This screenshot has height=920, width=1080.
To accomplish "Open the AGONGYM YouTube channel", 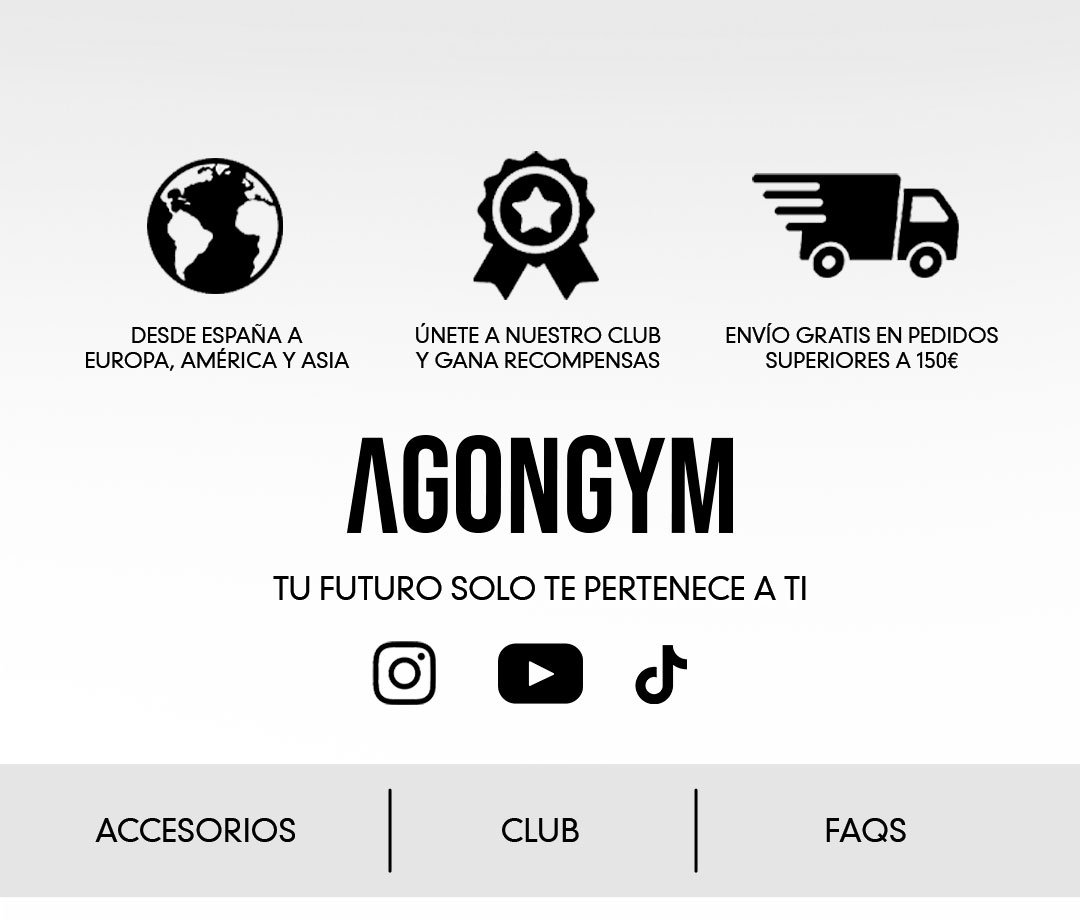I will (x=540, y=673).
